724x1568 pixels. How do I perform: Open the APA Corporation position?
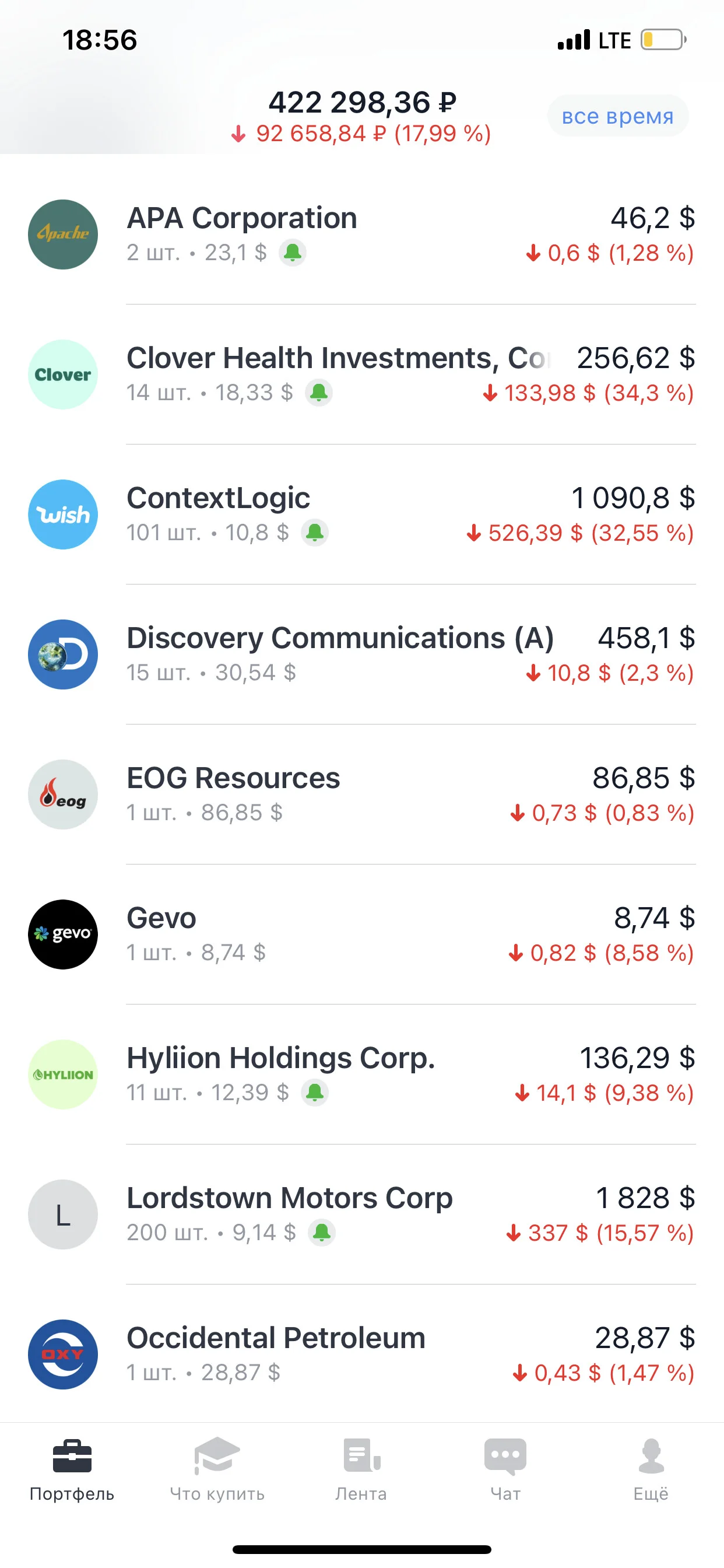362,235
